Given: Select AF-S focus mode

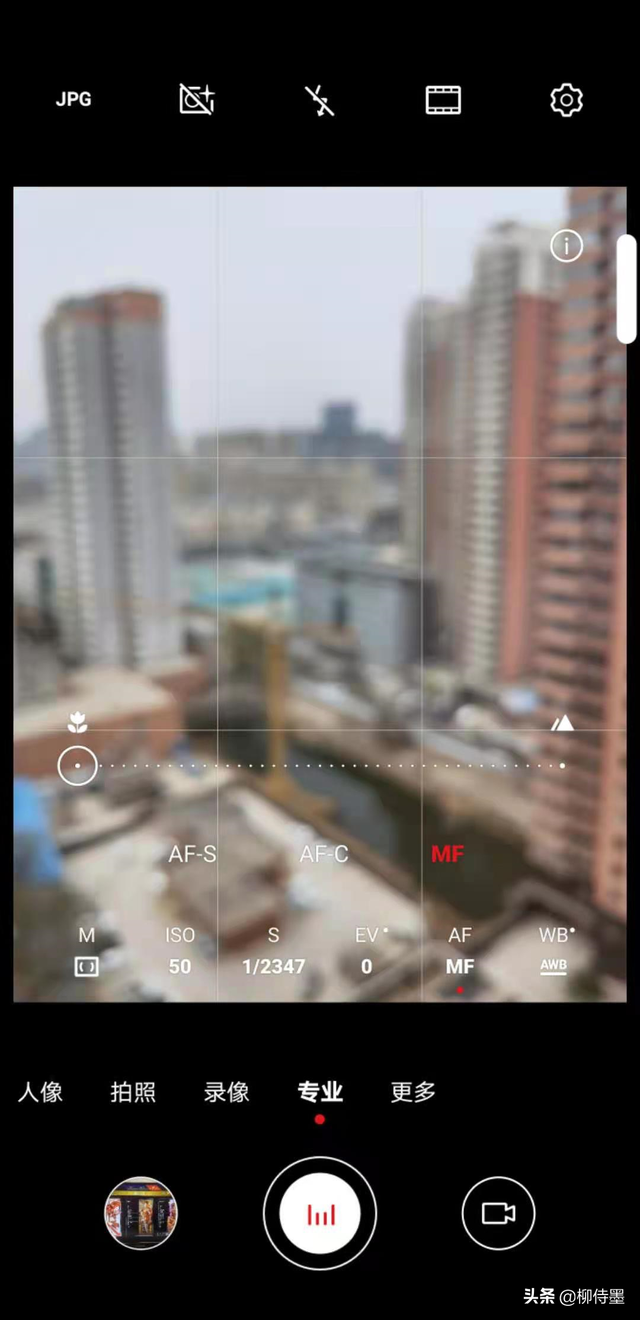Looking at the screenshot, I should point(192,855).
